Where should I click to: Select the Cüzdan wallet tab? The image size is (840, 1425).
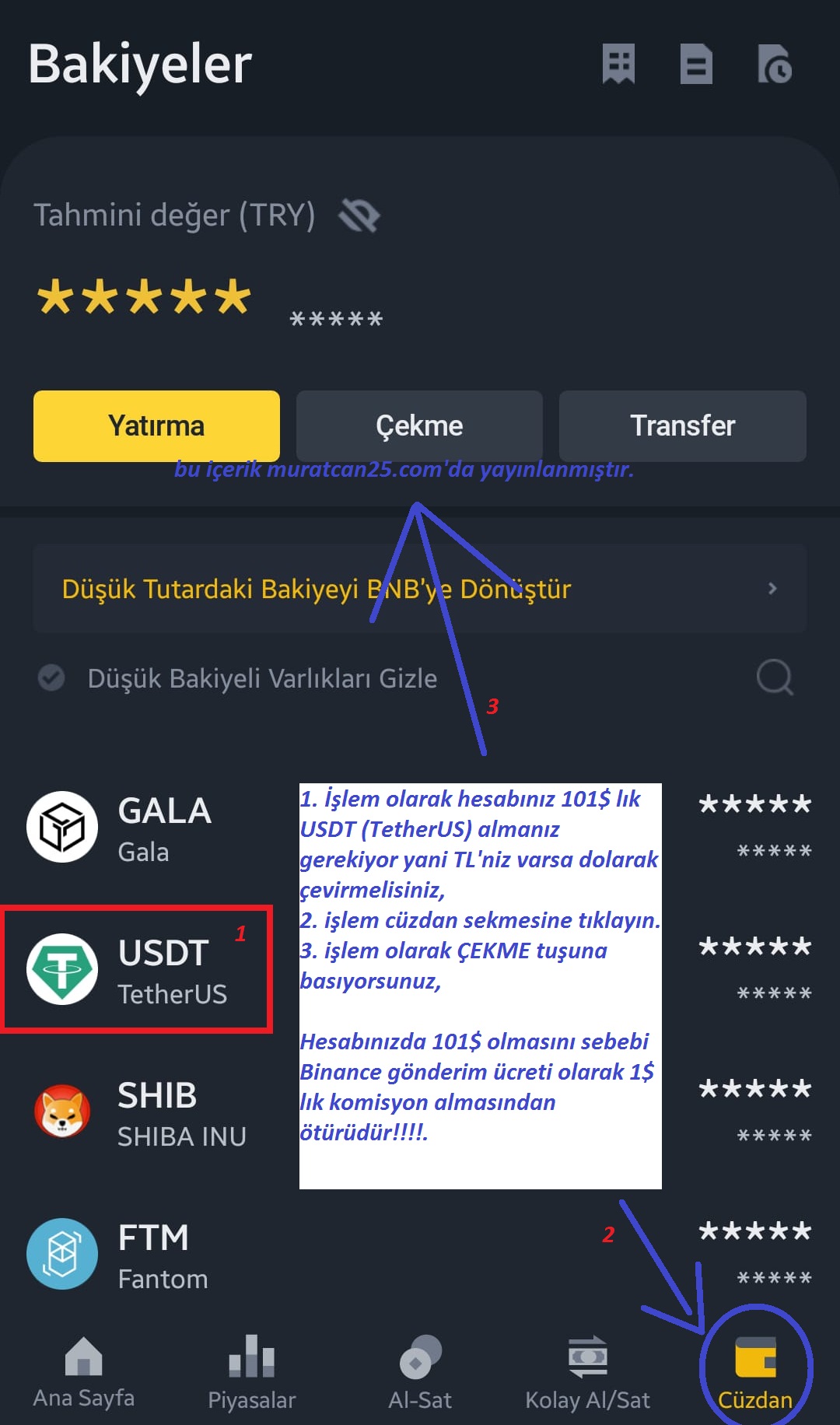tap(755, 1373)
